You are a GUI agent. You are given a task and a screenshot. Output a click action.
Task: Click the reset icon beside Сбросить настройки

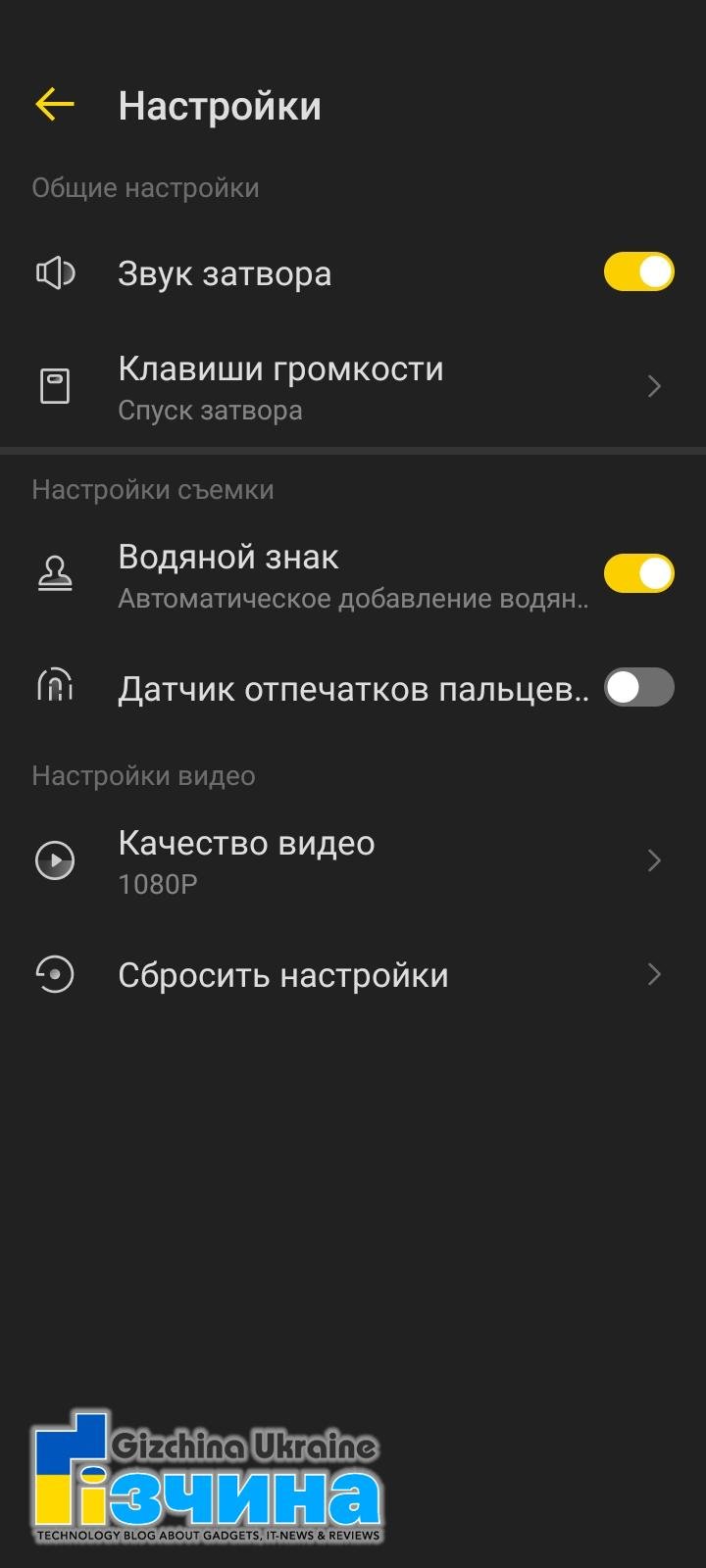coord(55,974)
